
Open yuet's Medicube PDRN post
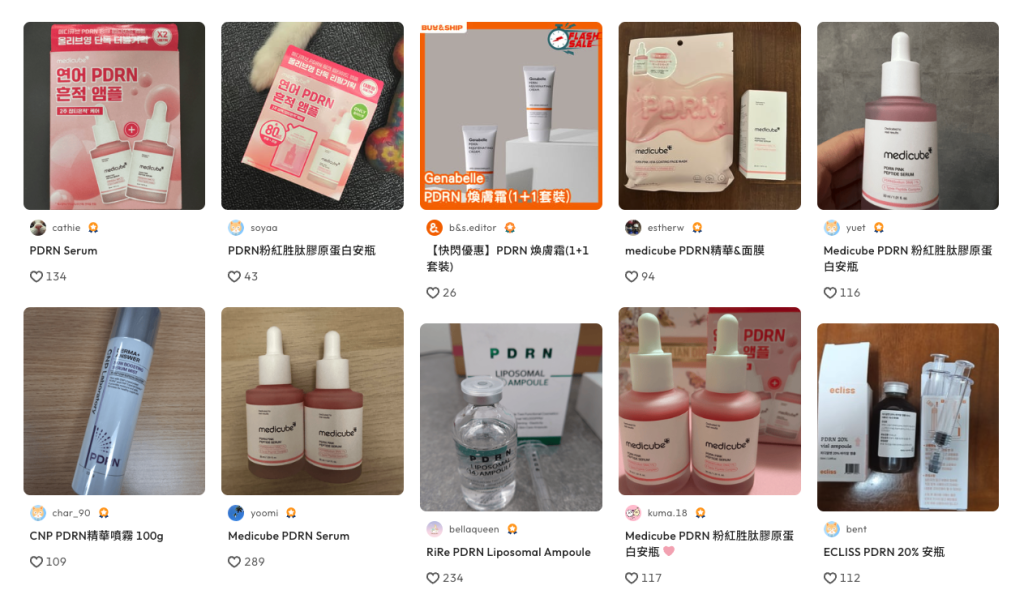(907, 115)
